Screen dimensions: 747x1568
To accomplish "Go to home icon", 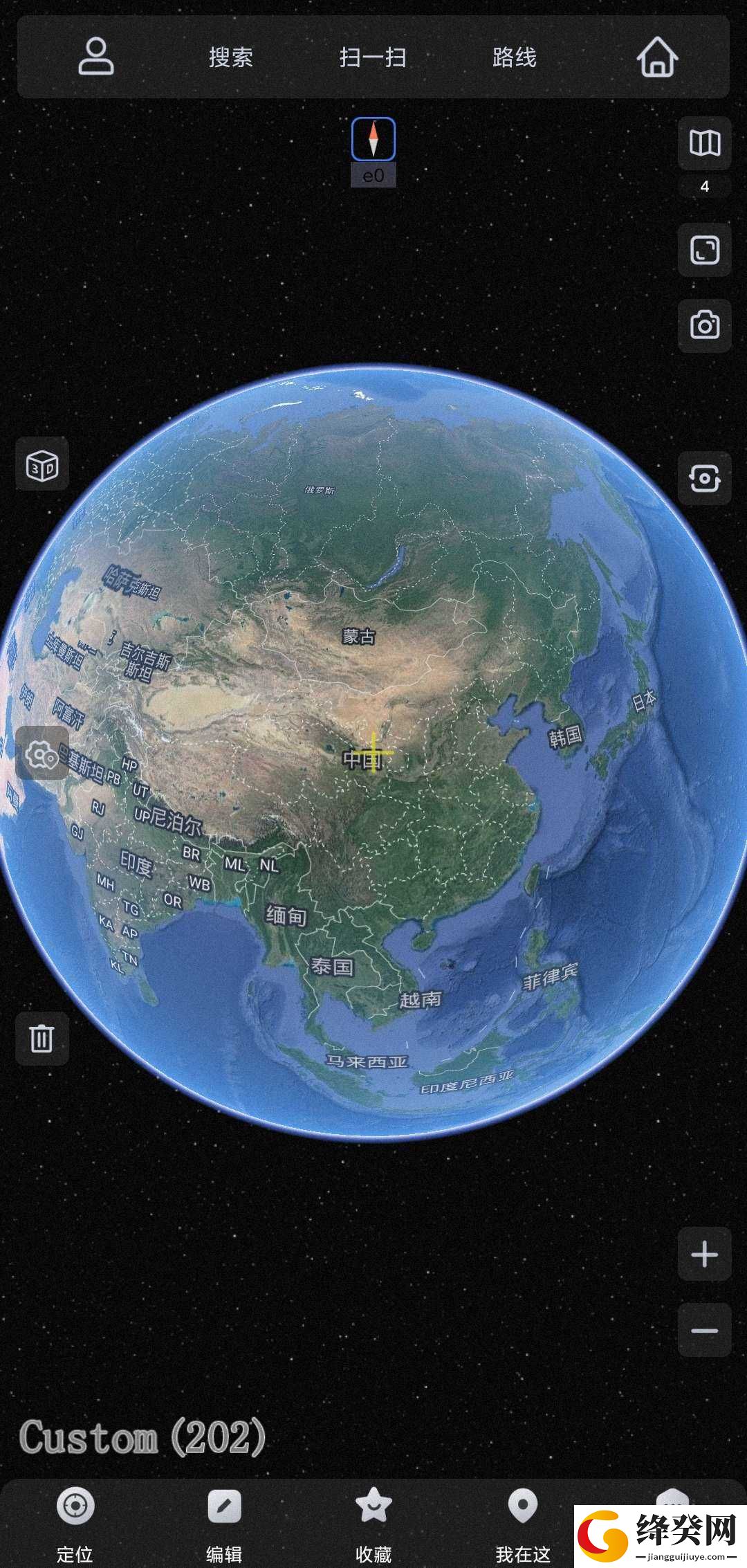I will pos(657,57).
